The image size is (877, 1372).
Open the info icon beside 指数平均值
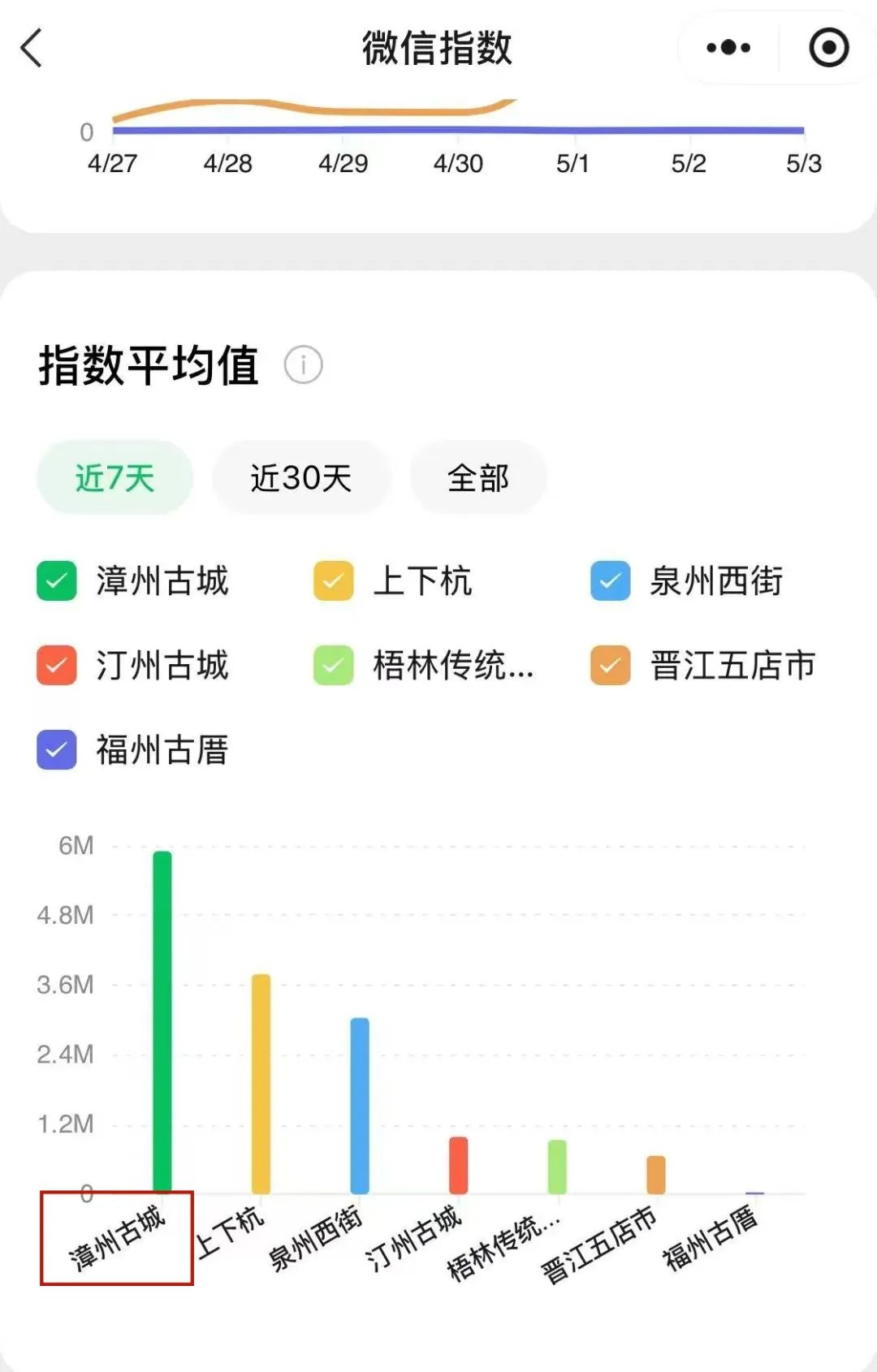pos(303,365)
